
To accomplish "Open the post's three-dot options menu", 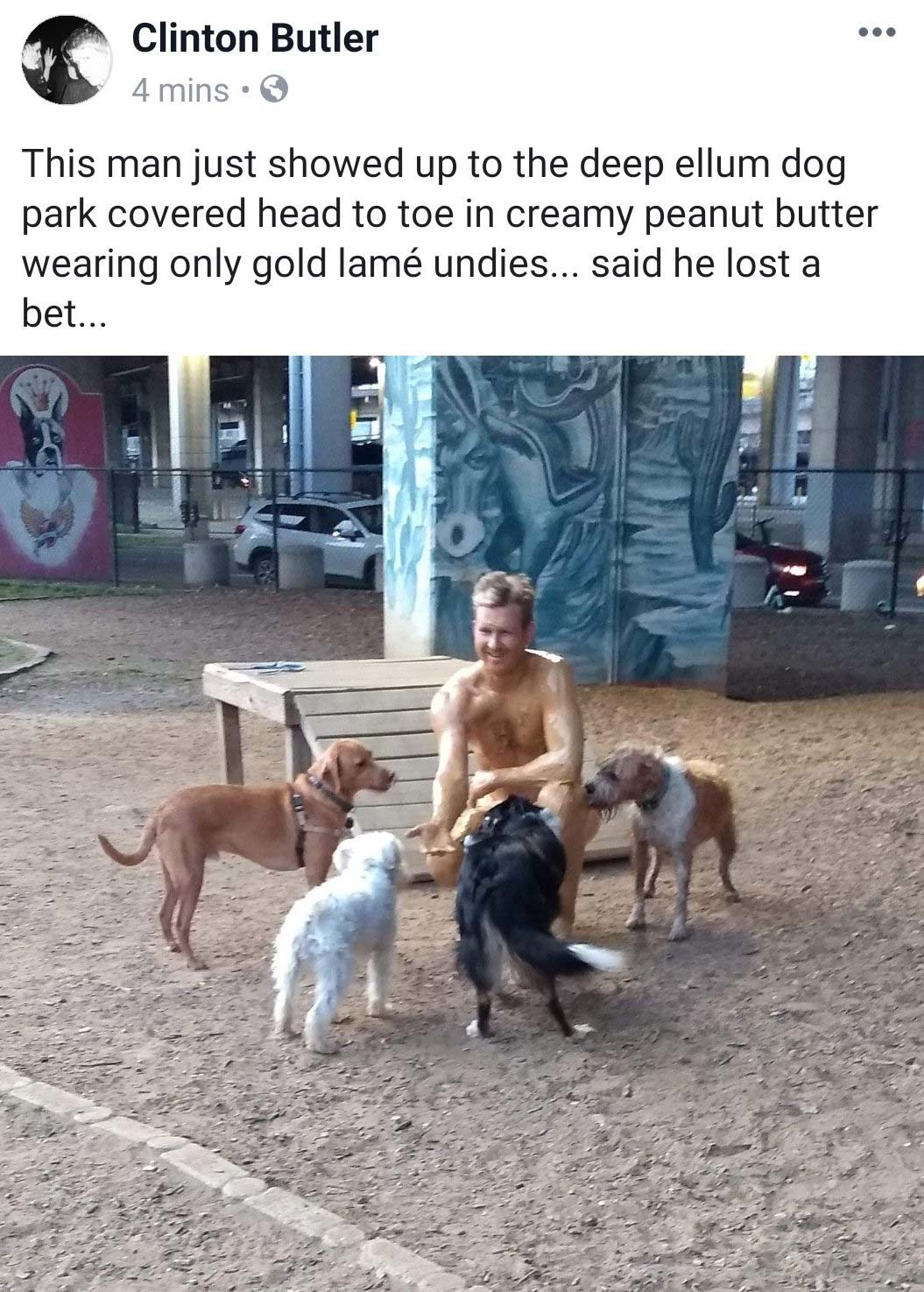I will [877, 34].
